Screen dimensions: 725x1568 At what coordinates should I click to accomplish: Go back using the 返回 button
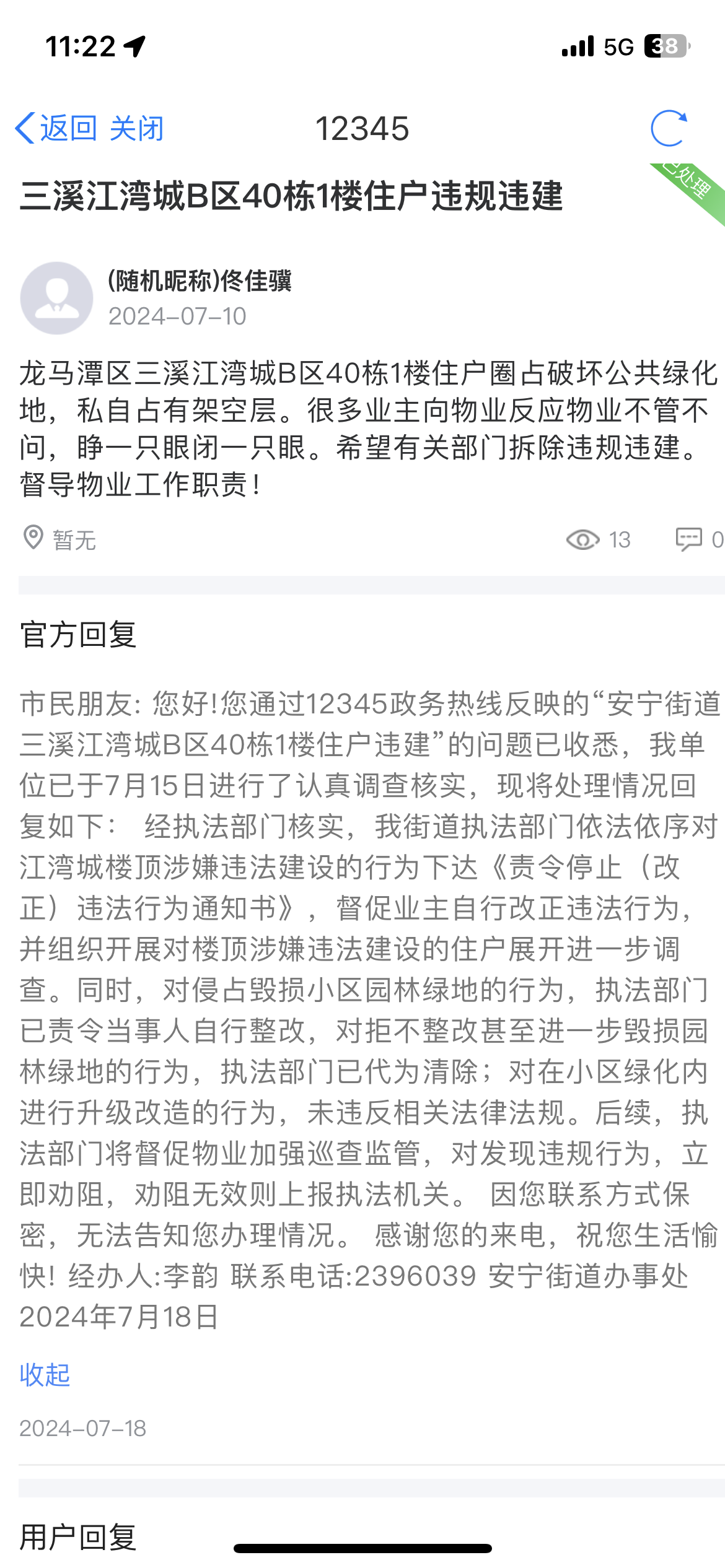click(x=57, y=129)
